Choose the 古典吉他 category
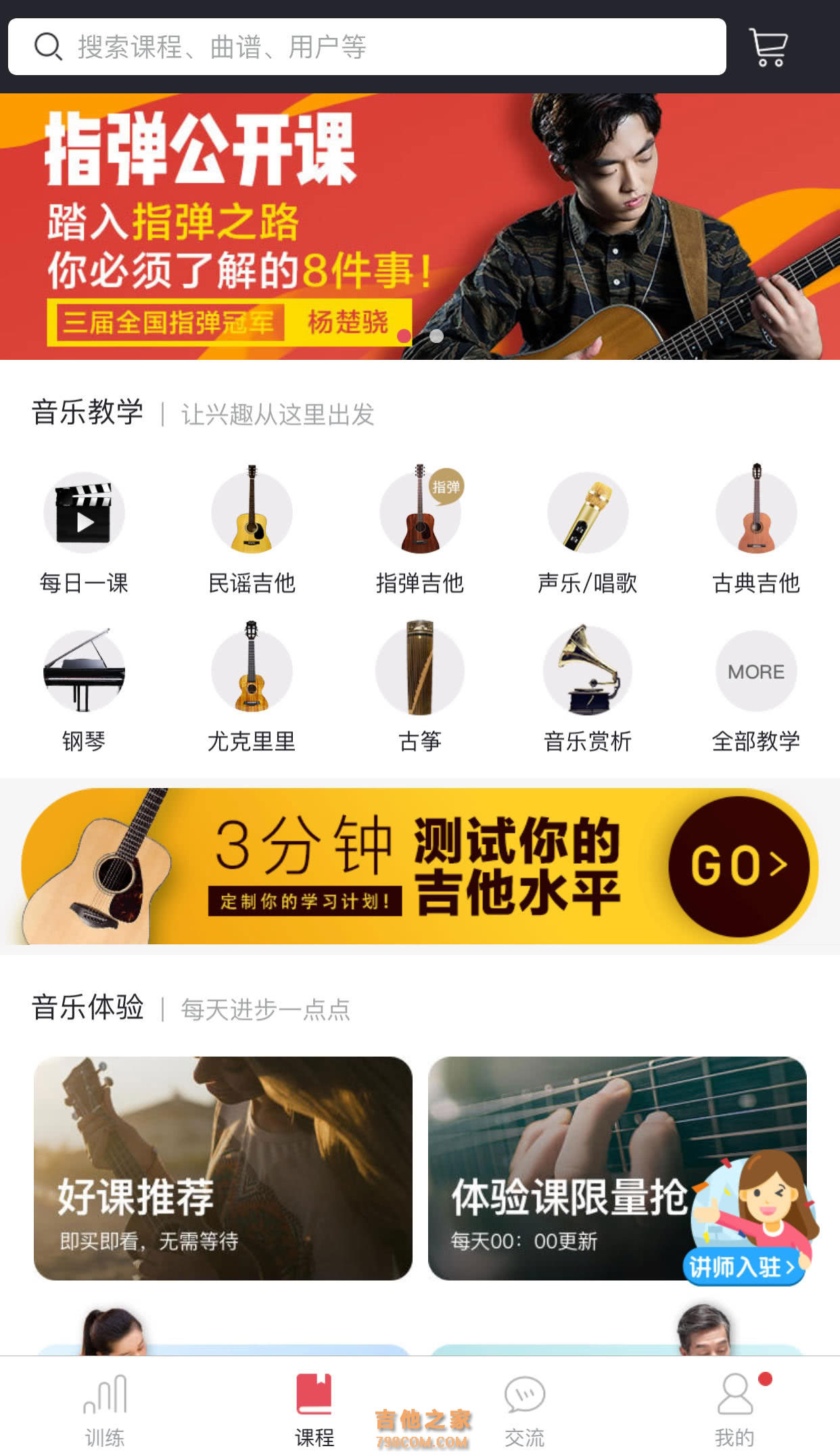Image resolution: width=840 pixels, height=1455 pixels. pos(756,530)
